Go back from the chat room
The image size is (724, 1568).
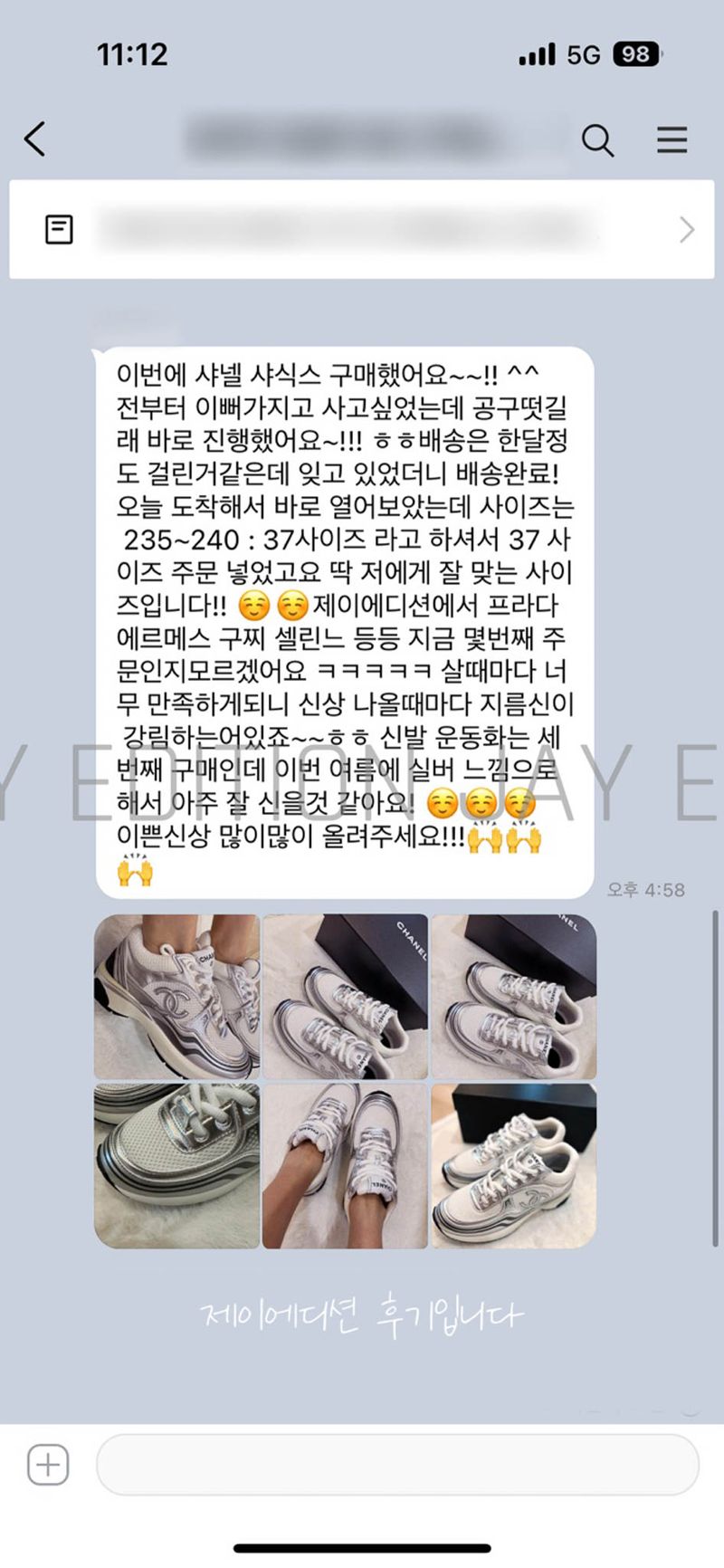34,139
